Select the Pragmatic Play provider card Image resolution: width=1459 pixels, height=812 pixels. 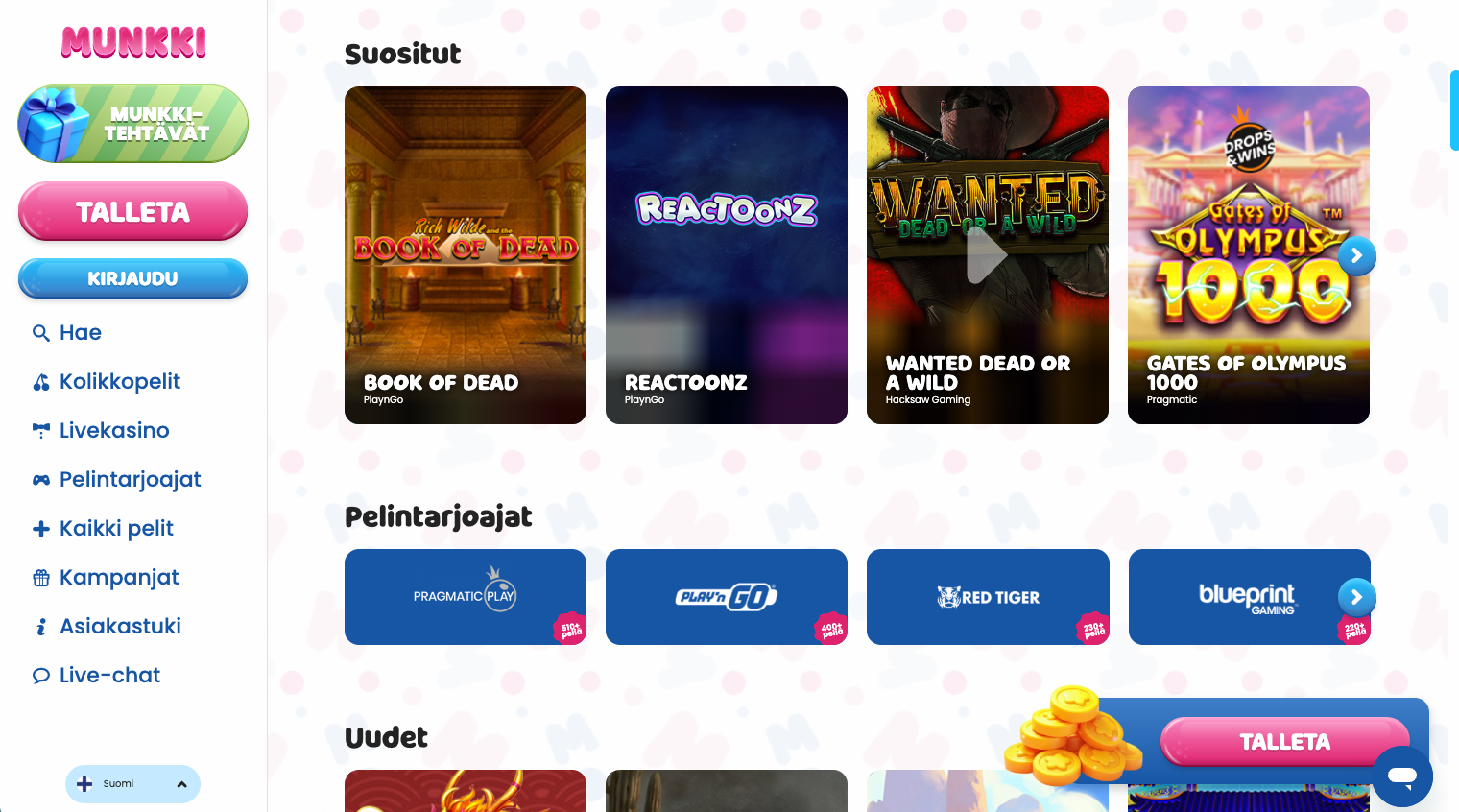click(x=466, y=597)
